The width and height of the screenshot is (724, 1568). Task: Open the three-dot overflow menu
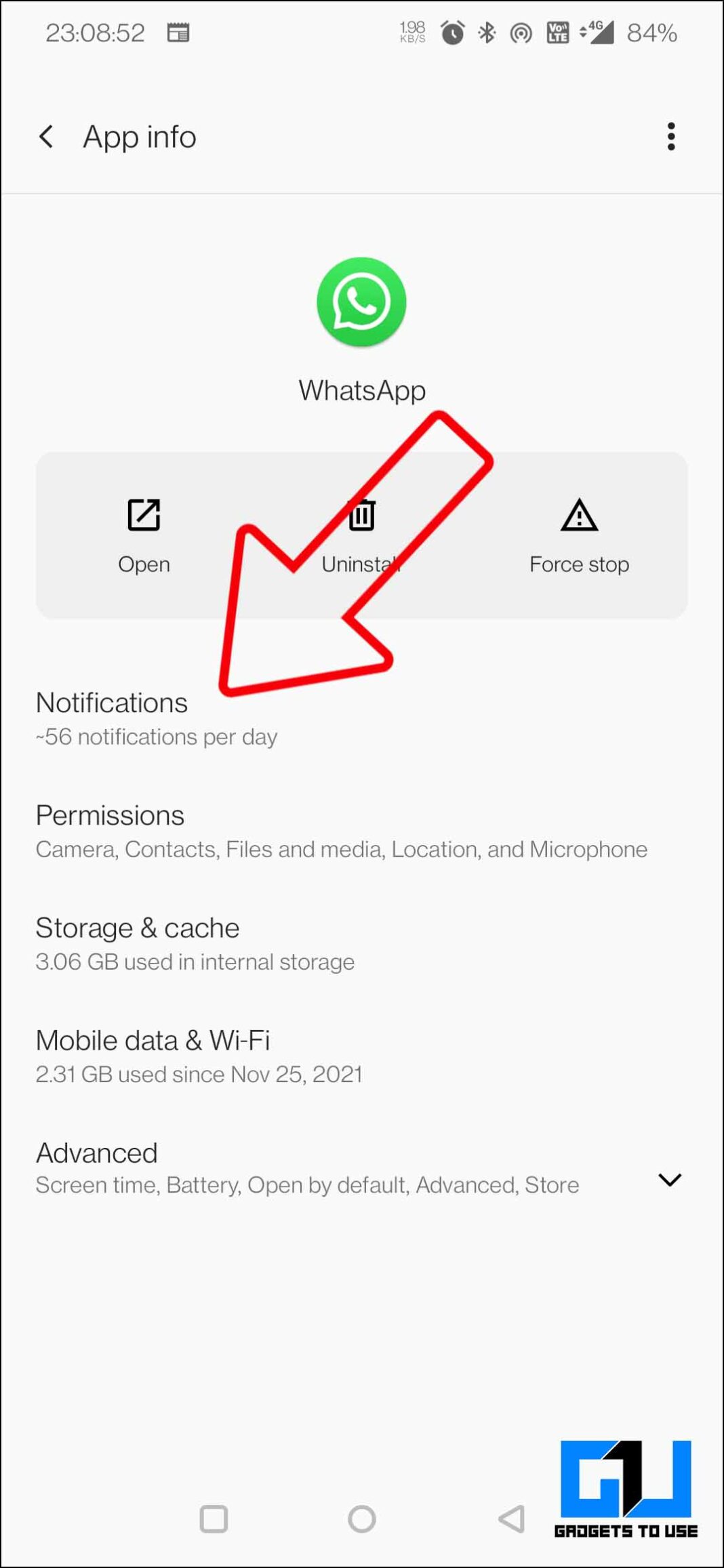coord(671,136)
